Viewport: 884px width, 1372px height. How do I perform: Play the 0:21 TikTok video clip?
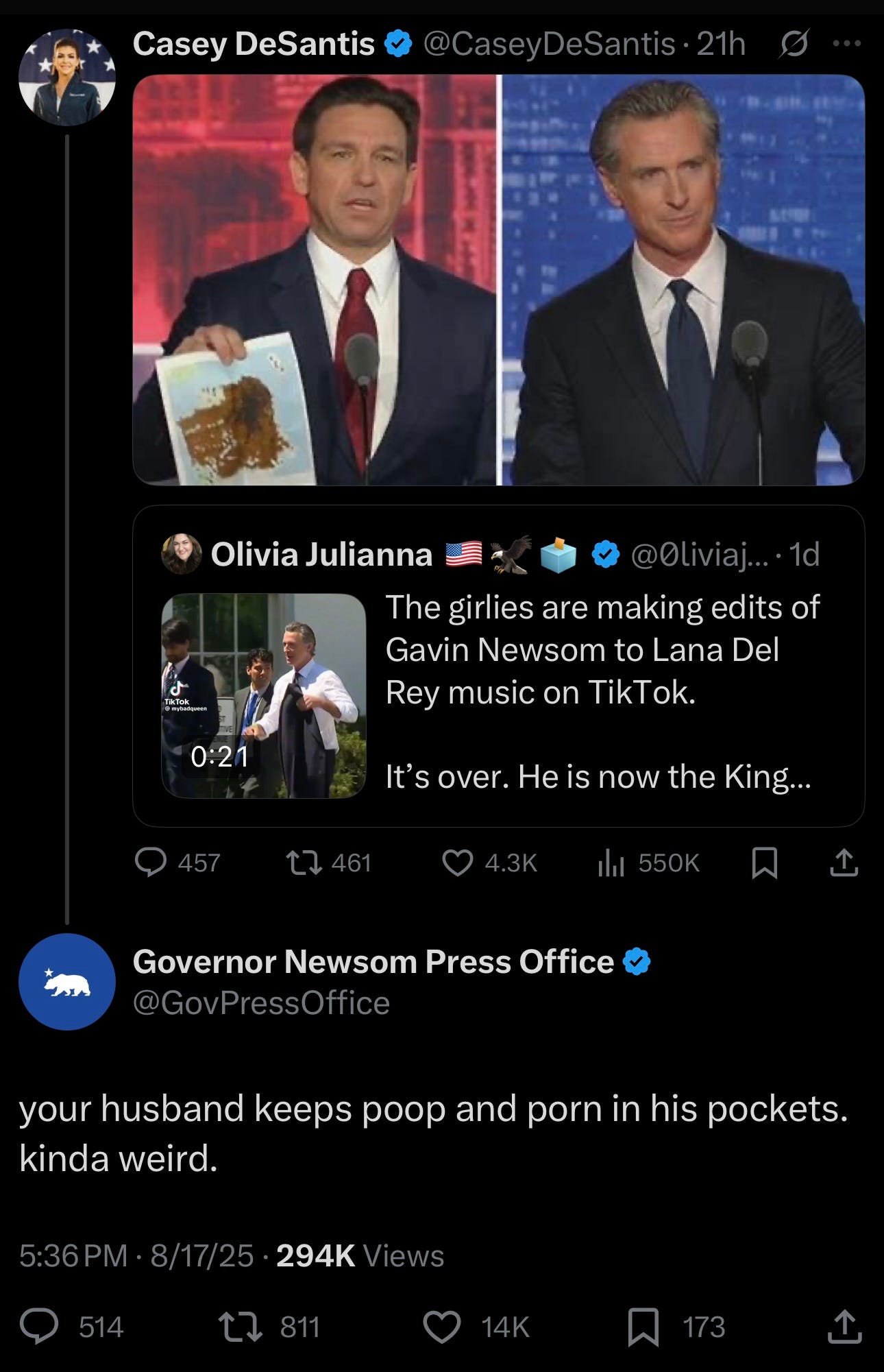point(264,695)
